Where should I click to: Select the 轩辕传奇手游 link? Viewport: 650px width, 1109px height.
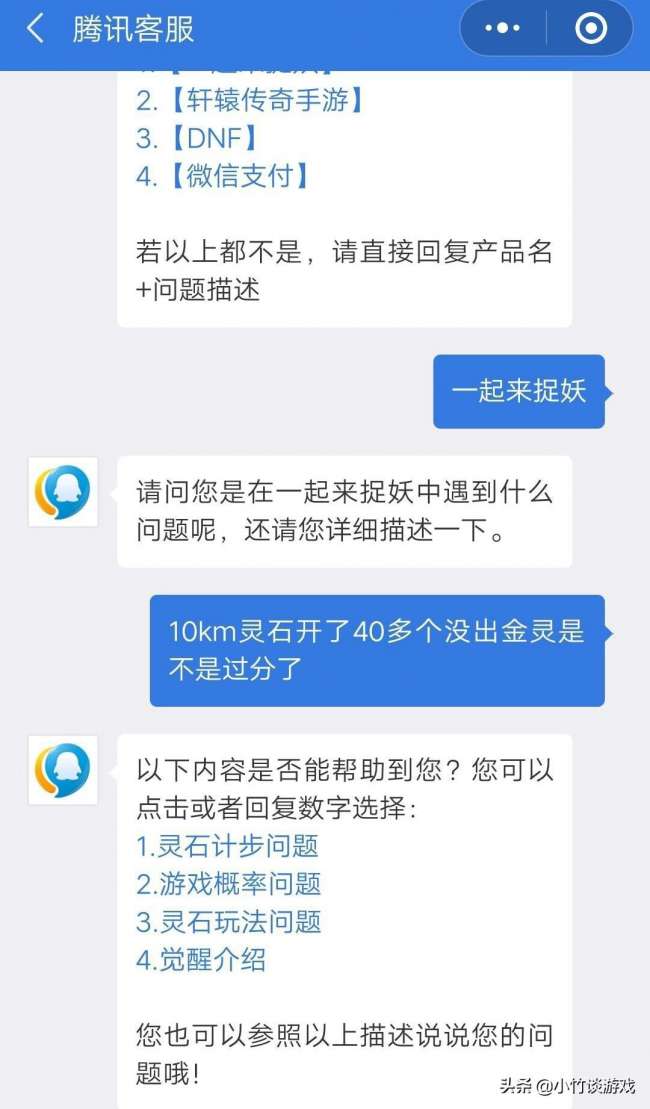tap(249, 100)
